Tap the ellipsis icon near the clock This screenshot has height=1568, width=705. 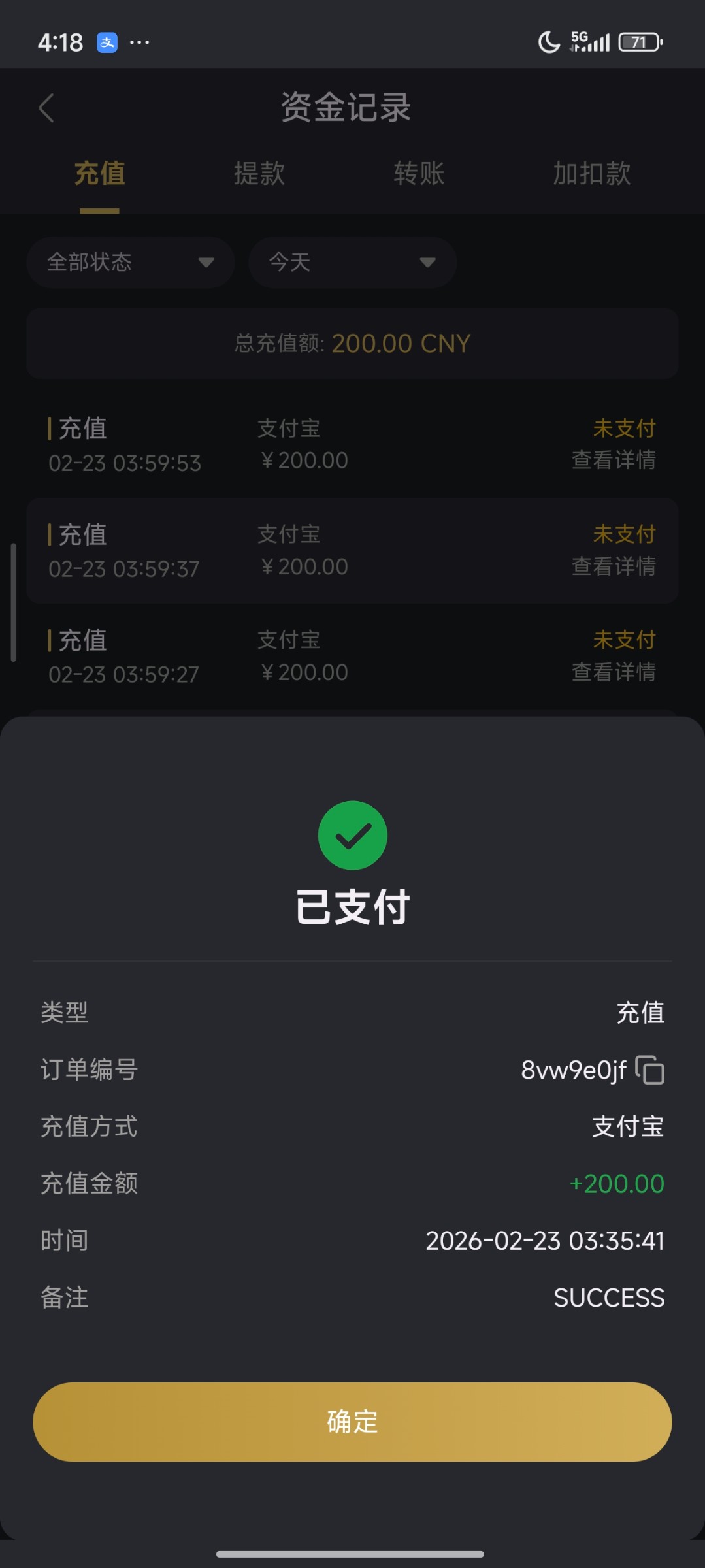click(x=140, y=42)
